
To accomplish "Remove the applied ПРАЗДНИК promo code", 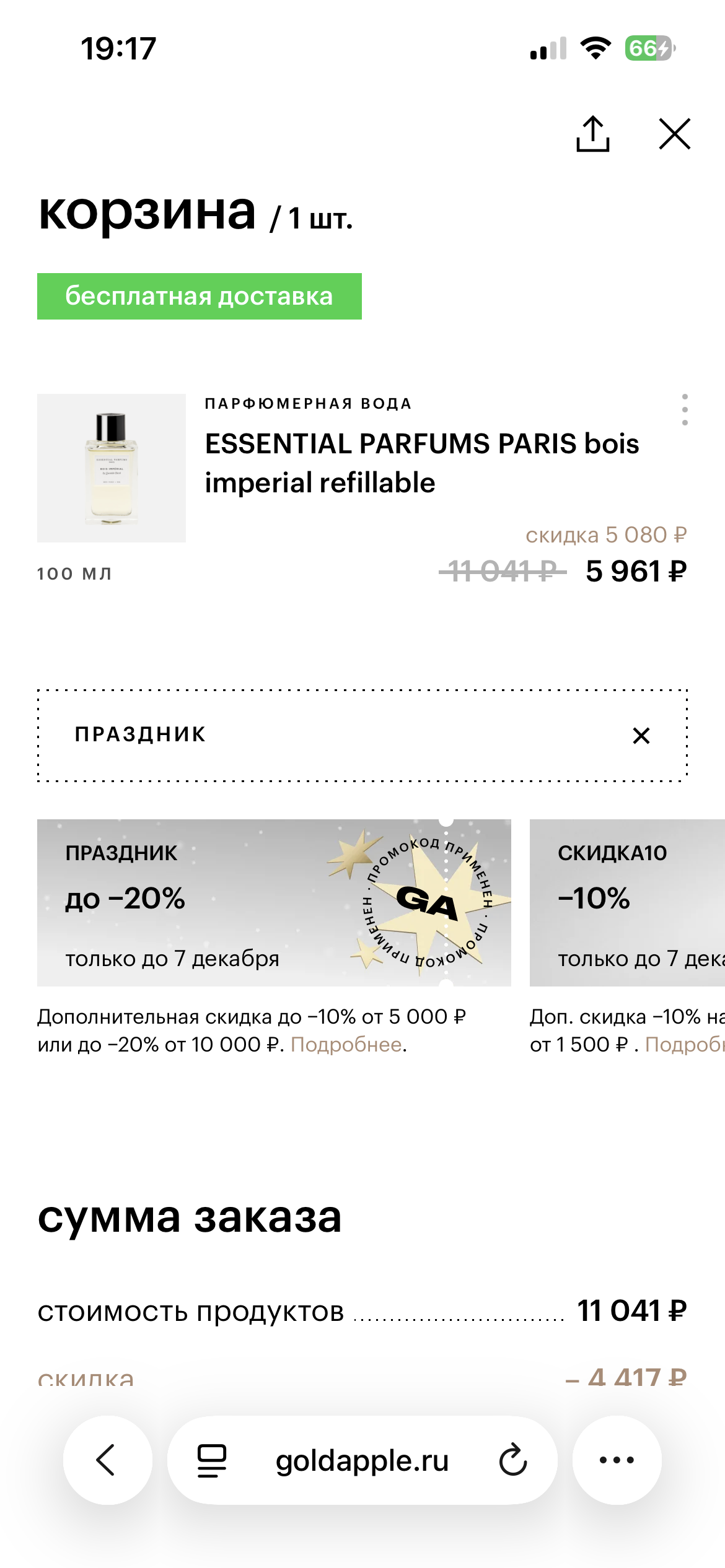I will point(641,736).
